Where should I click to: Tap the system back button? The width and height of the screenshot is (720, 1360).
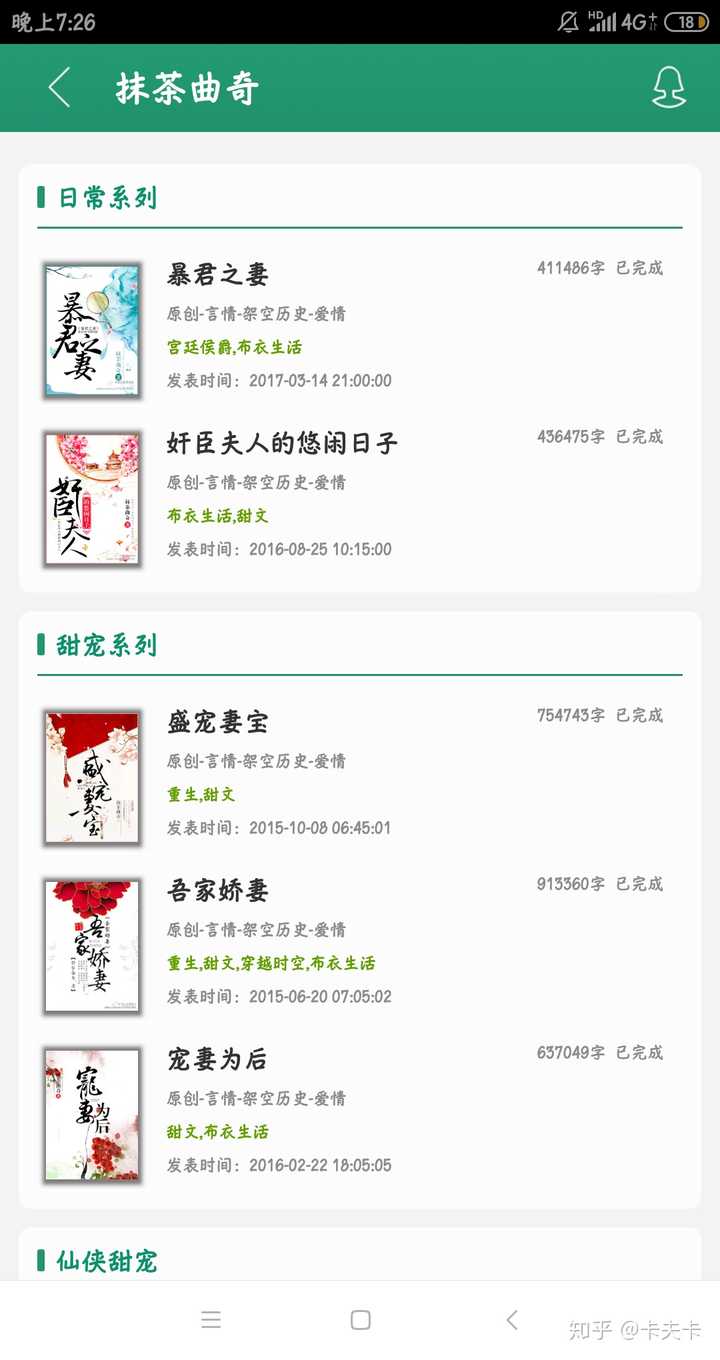coord(511,1320)
